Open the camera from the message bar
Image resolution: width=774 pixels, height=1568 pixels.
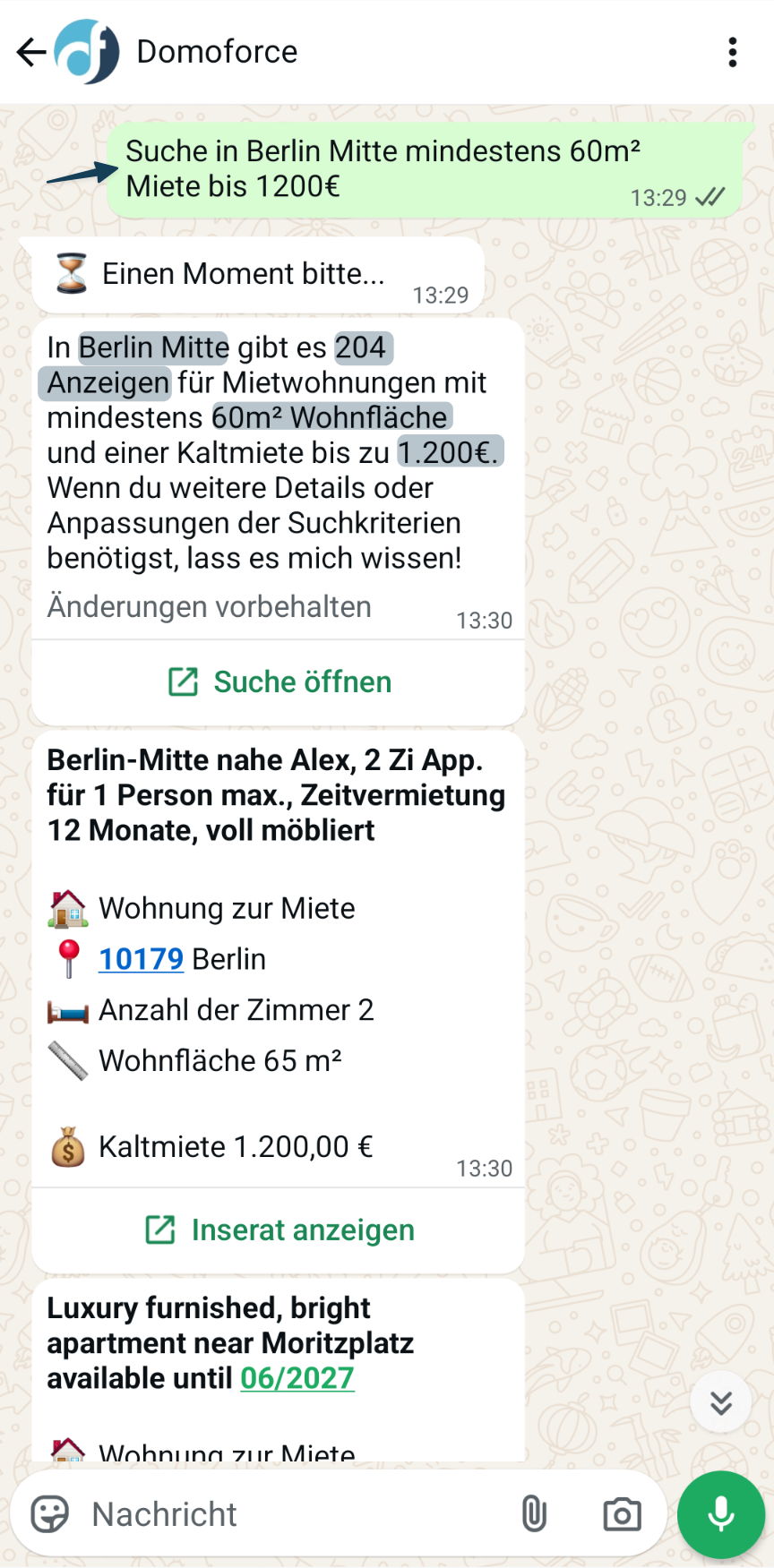tap(622, 1515)
